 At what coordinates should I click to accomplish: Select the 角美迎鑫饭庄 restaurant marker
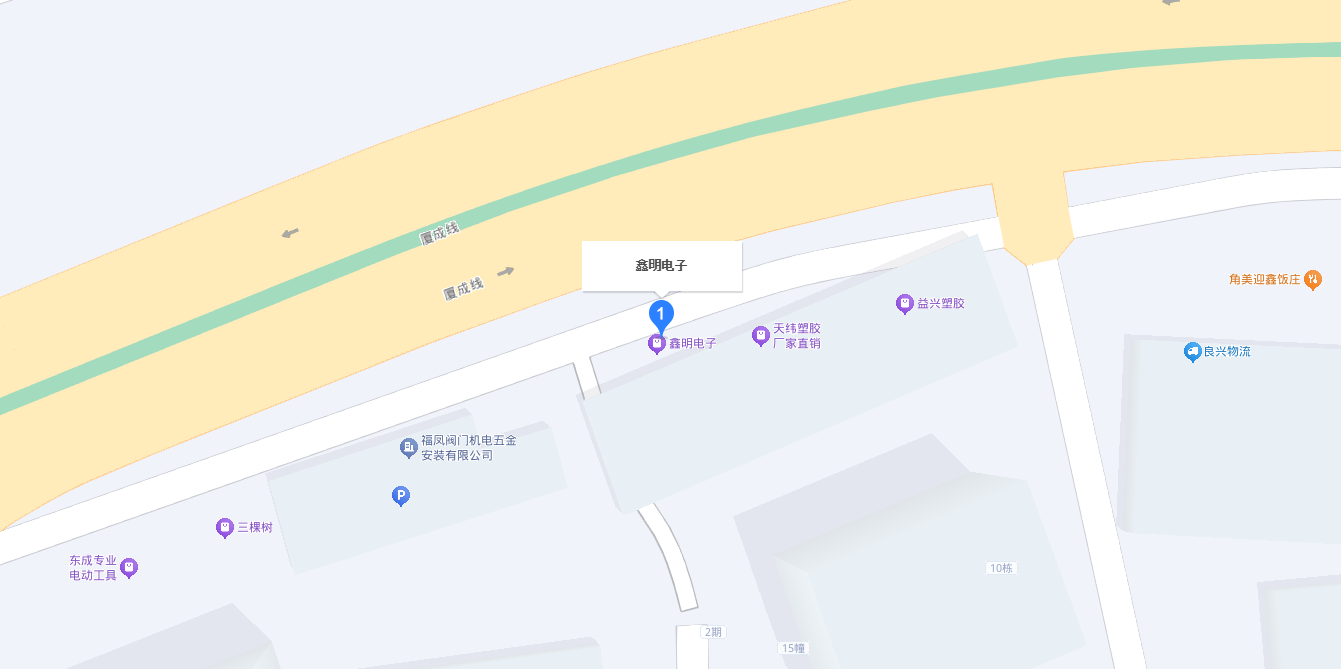[x=1313, y=280]
